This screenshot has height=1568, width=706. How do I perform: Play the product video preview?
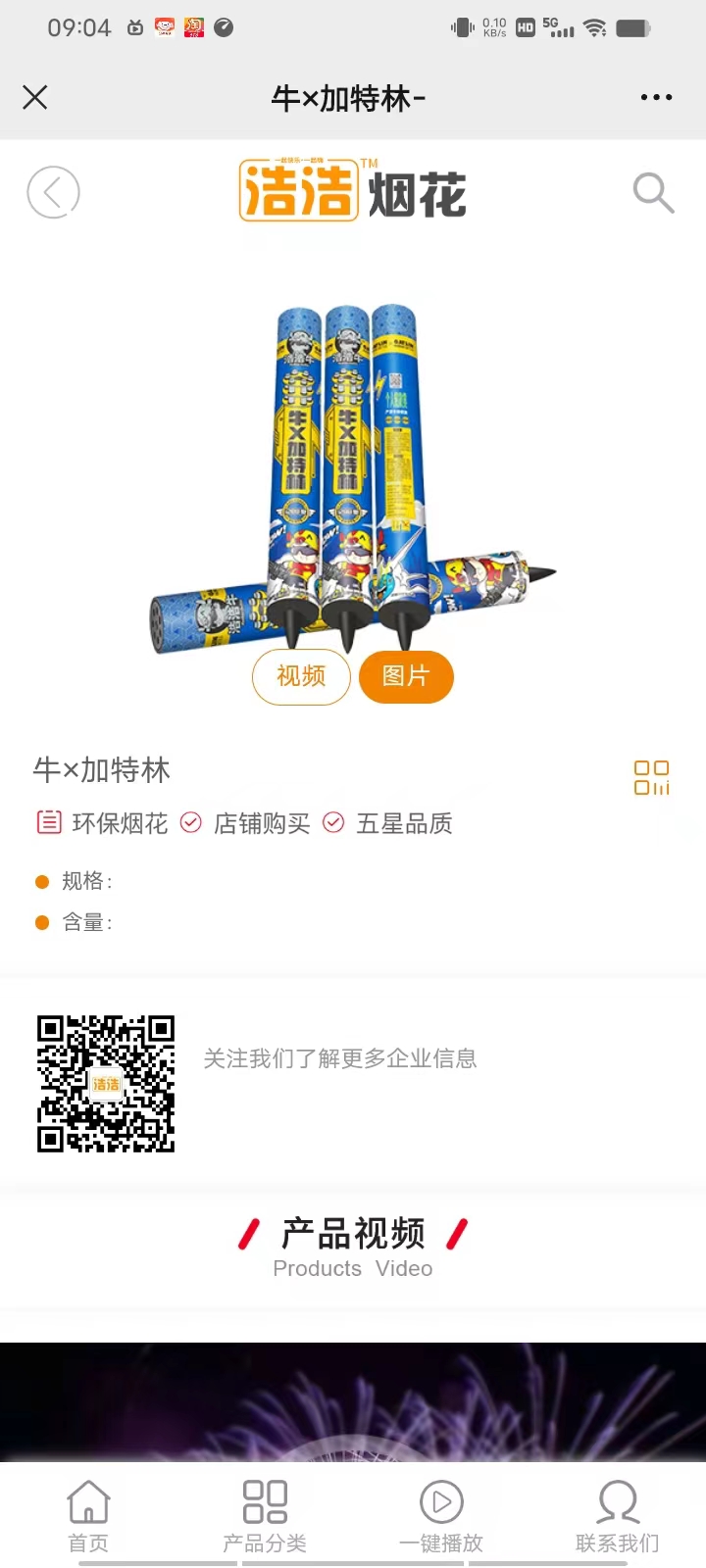click(x=353, y=1401)
